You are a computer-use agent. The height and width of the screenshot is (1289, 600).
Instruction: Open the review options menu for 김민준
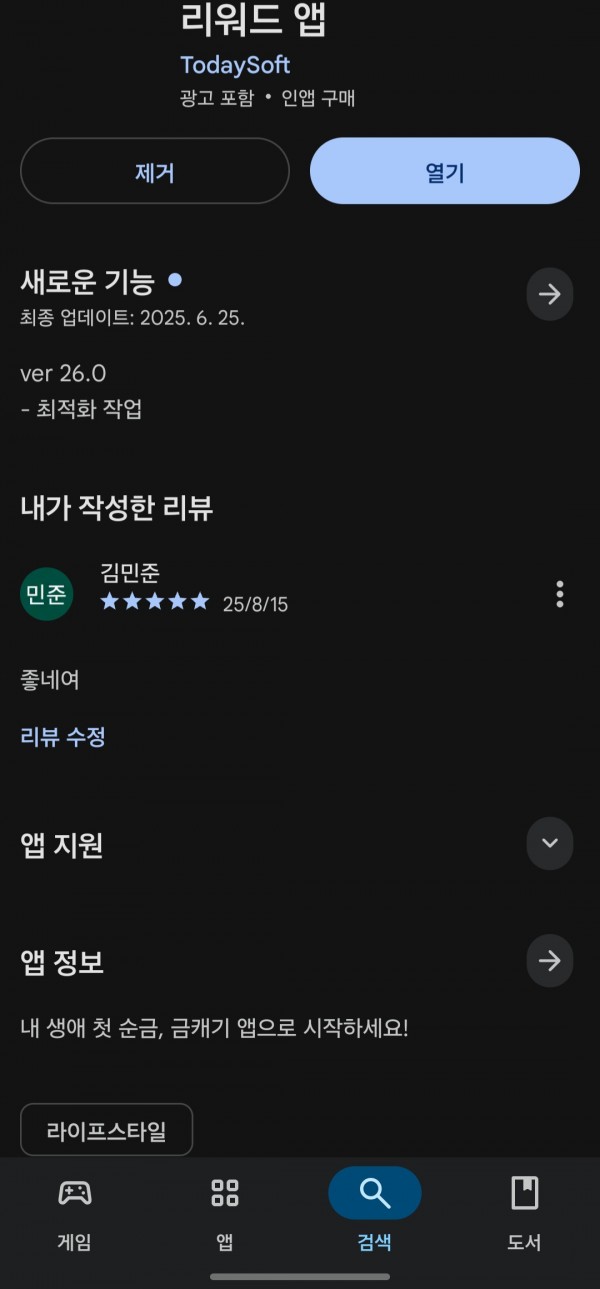pyautogui.click(x=559, y=594)
